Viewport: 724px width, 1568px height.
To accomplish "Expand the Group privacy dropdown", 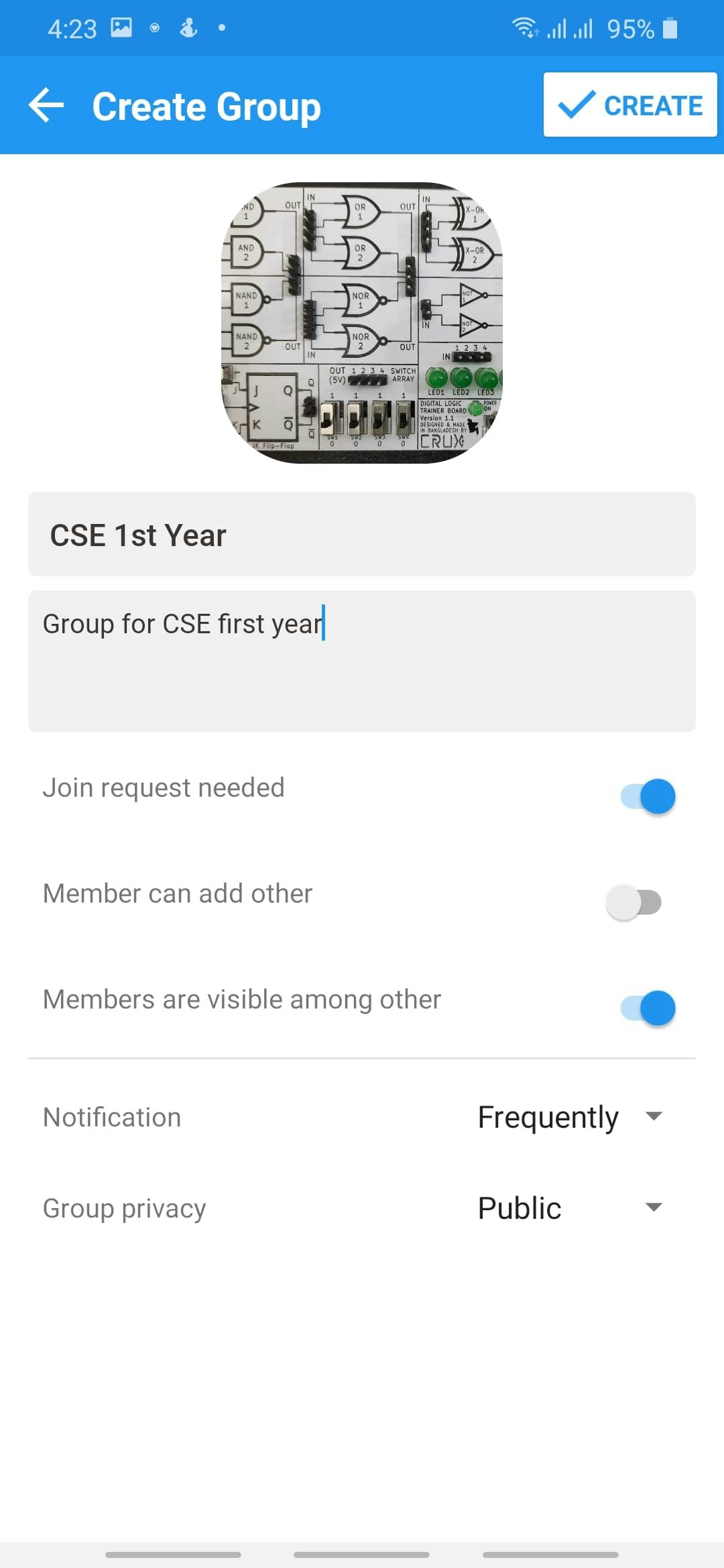I will pyautogui.click(x=570, y=1208).
